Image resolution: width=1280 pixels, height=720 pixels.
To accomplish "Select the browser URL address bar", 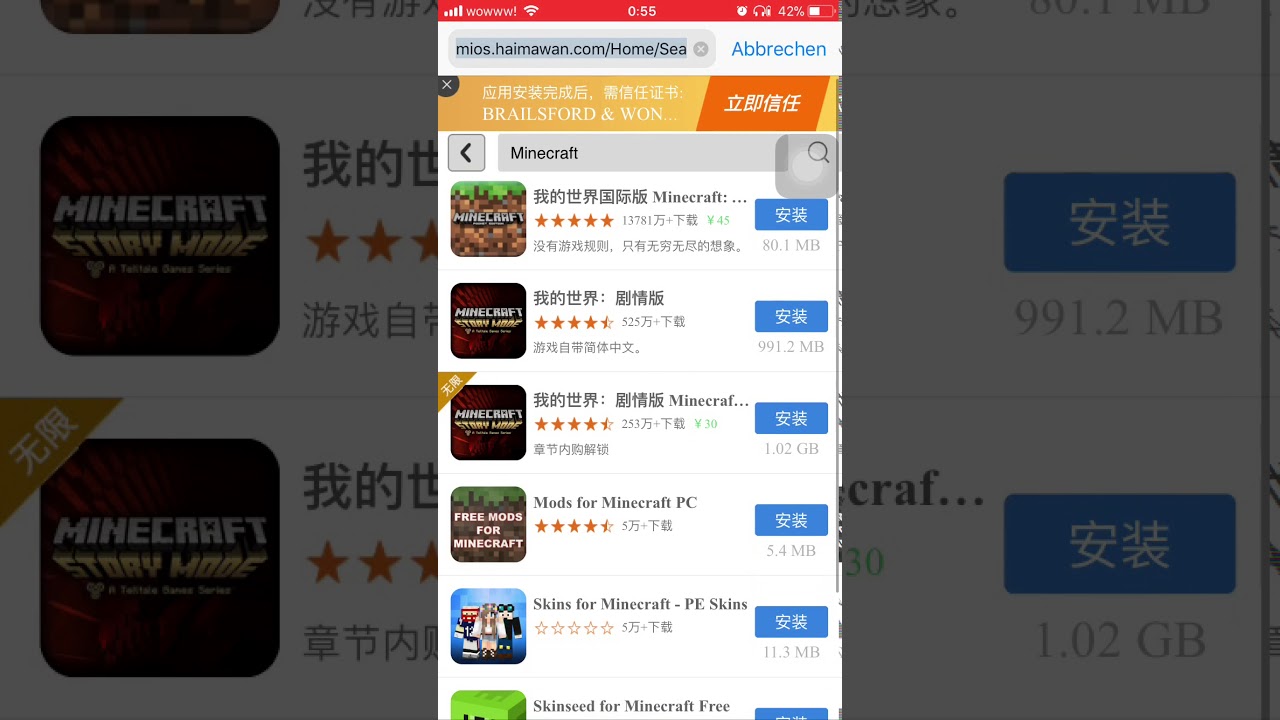I will tap(570, 49).
